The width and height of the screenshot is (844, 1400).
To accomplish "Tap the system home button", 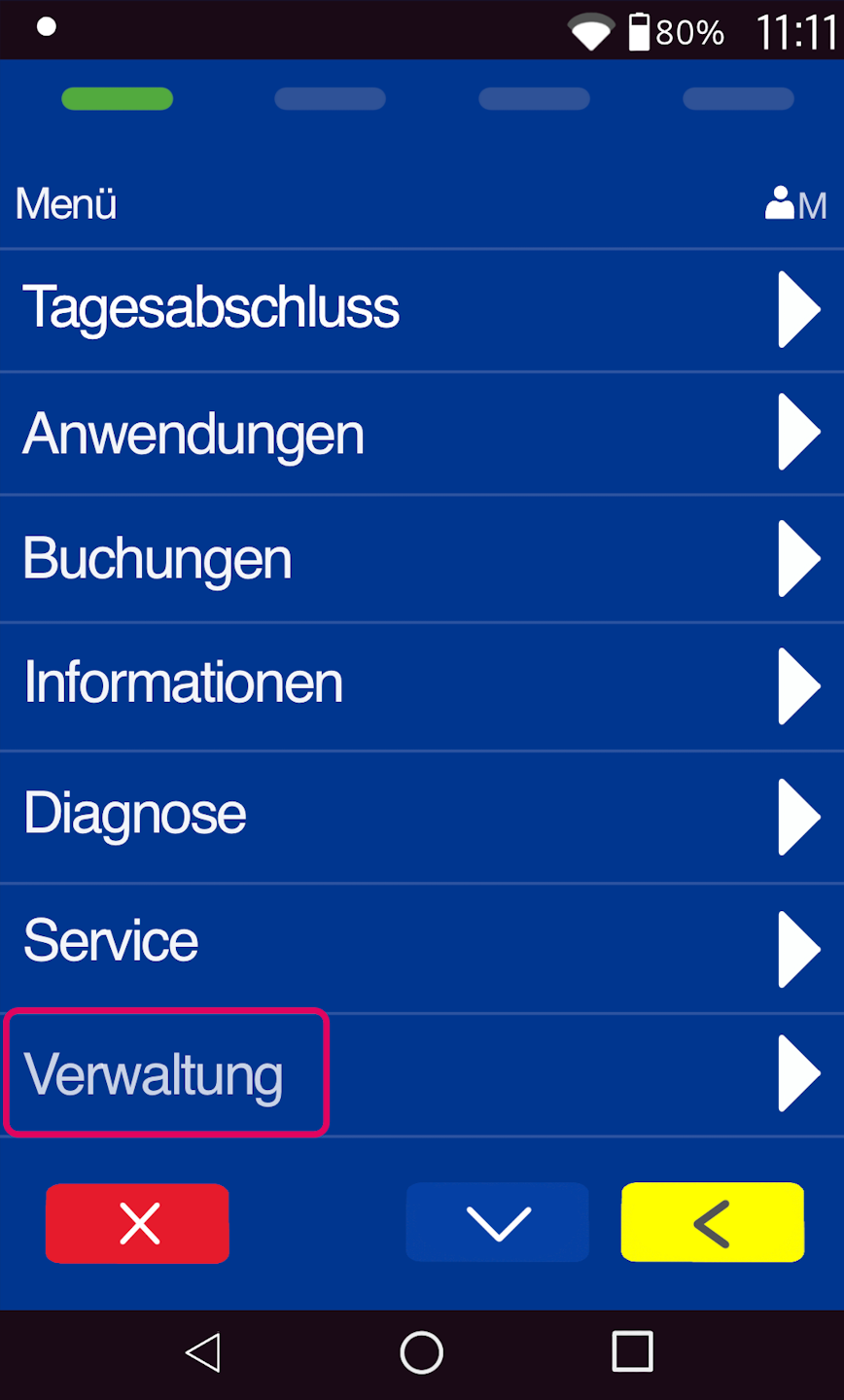I will [x=421, y=1352].
